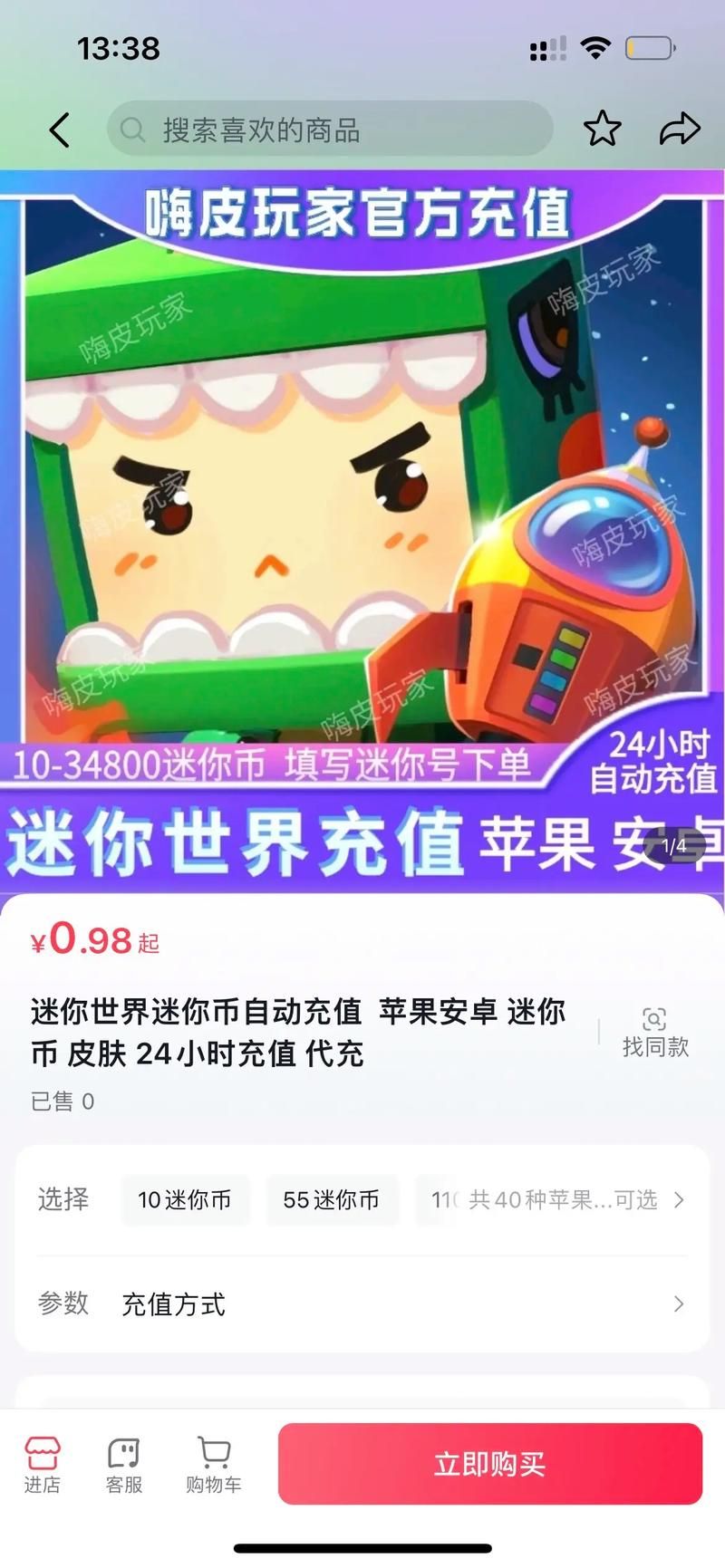Tap the search box for products
725x1568 pixels.
tap(330, 130)
